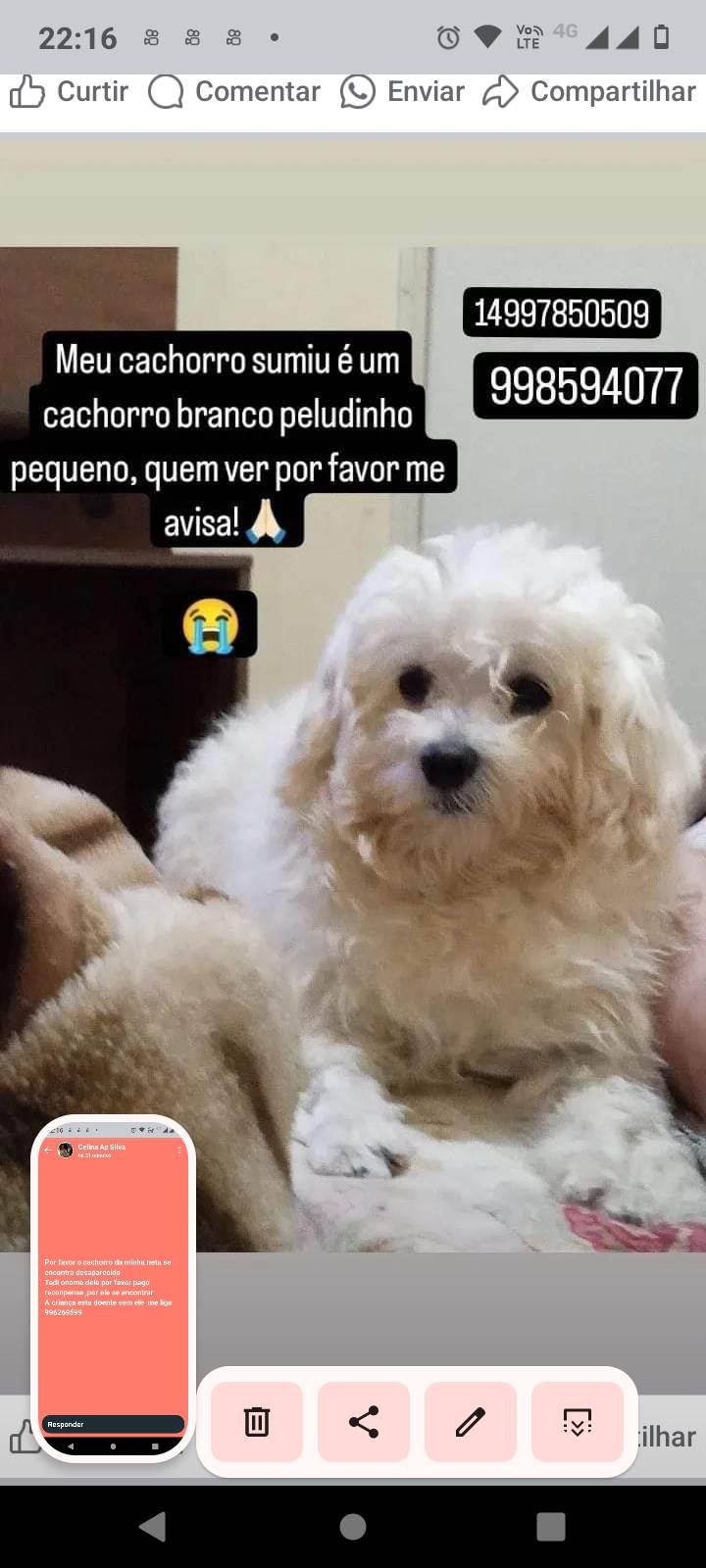
Task: Tap Compartilhar to share the post
Action: pyautogui.click(x=589, y=92)
